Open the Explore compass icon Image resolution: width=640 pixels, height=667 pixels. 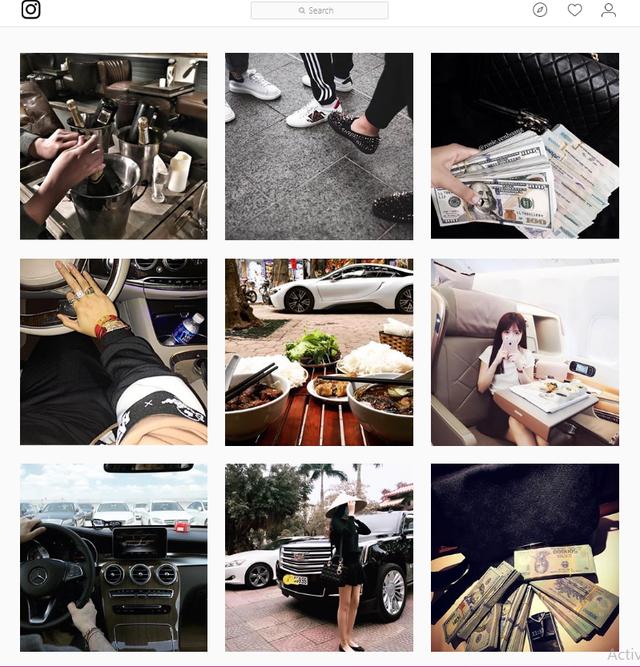(x=540, y=10)
